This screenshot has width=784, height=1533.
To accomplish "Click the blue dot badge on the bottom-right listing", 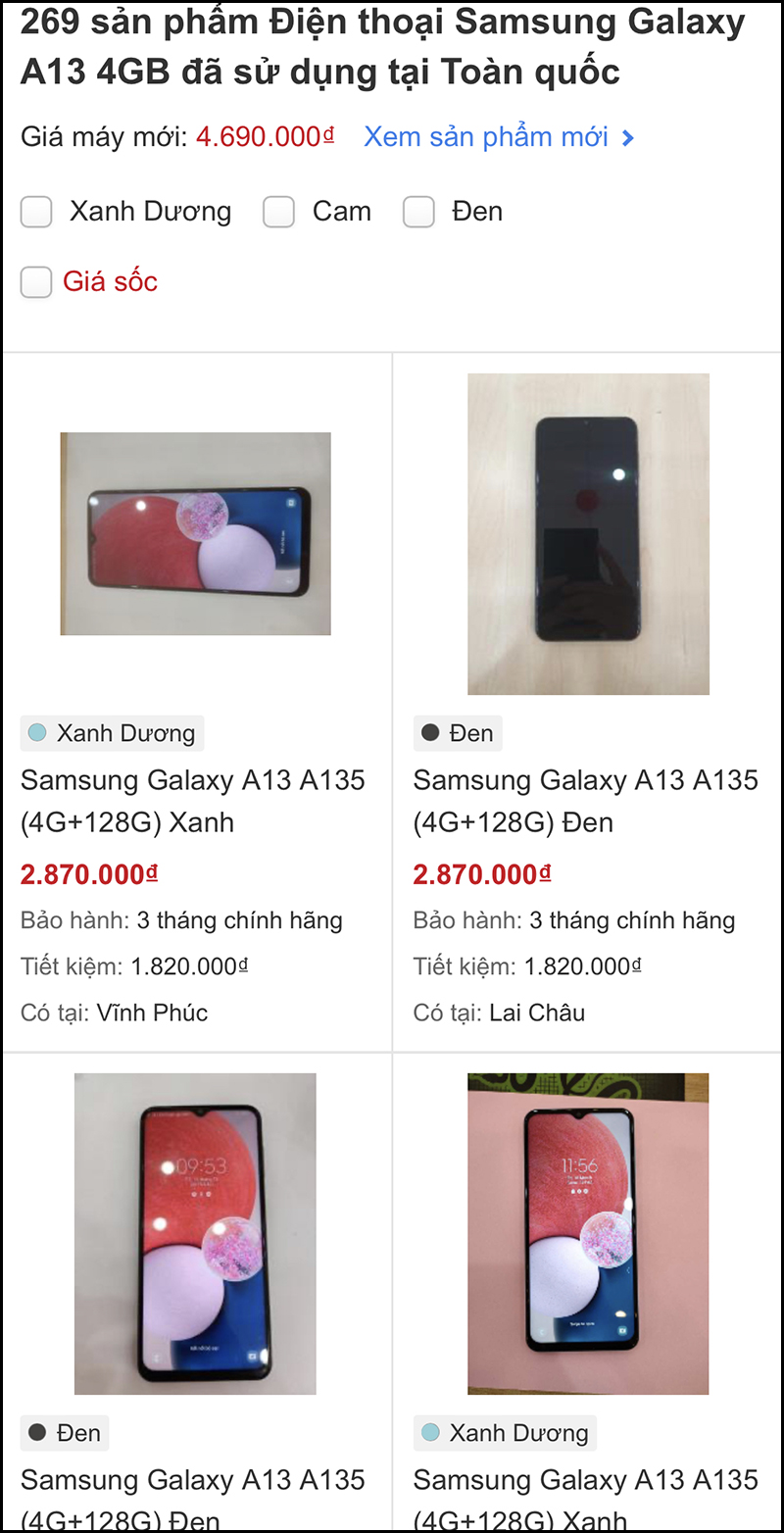I will 431,1432.
